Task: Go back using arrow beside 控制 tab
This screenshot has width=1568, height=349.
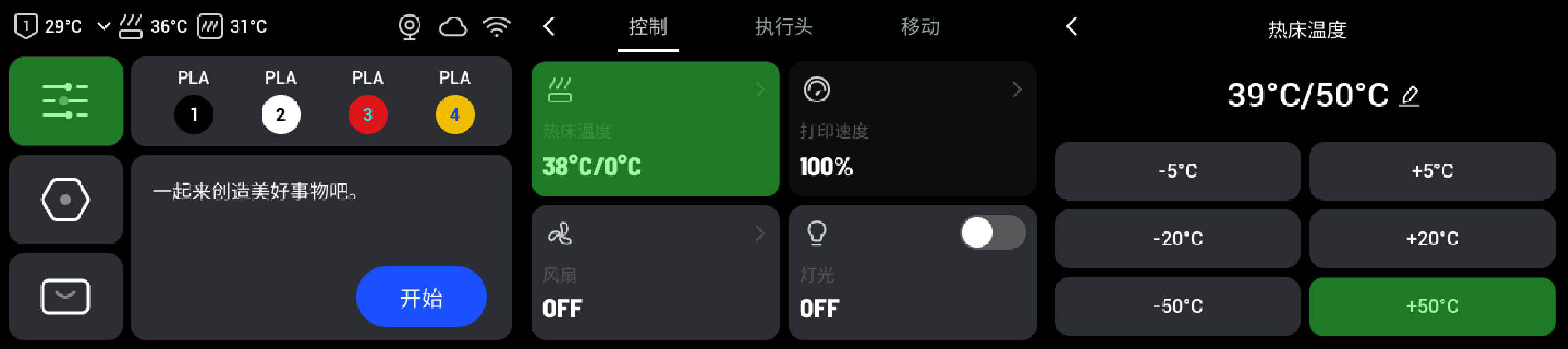Action: pos(549,26)
